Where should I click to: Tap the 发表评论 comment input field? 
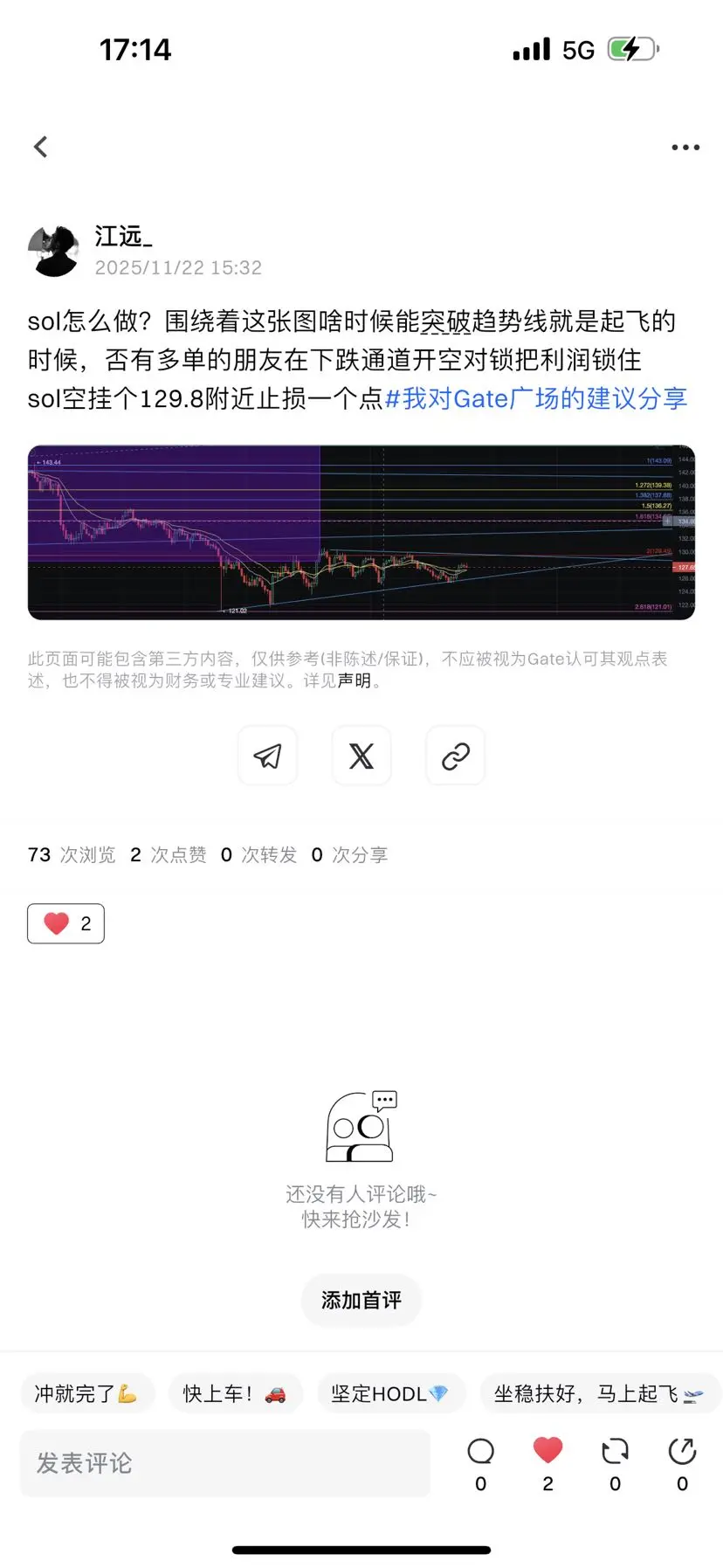[225, 1463]
